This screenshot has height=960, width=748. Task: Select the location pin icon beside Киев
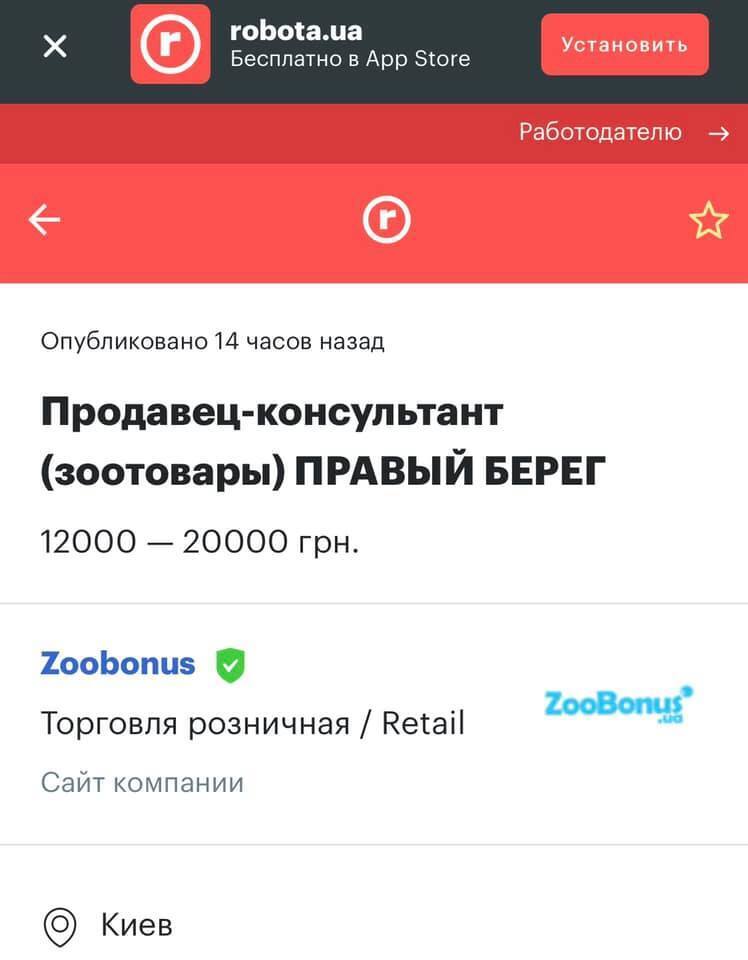[x=61, y=925]
